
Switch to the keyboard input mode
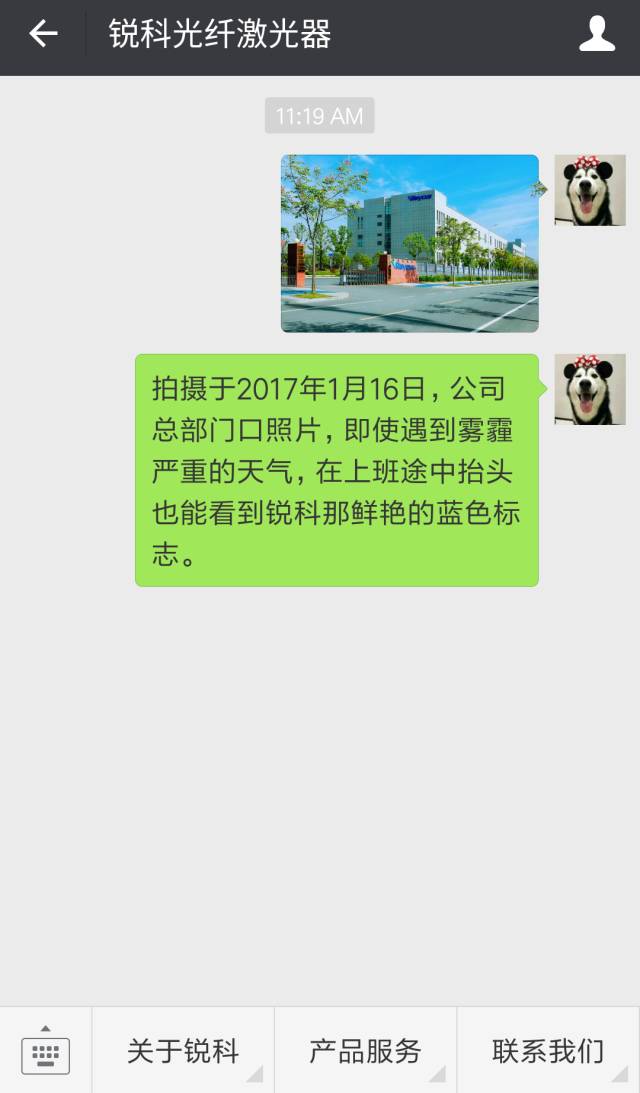(45, 1050)
